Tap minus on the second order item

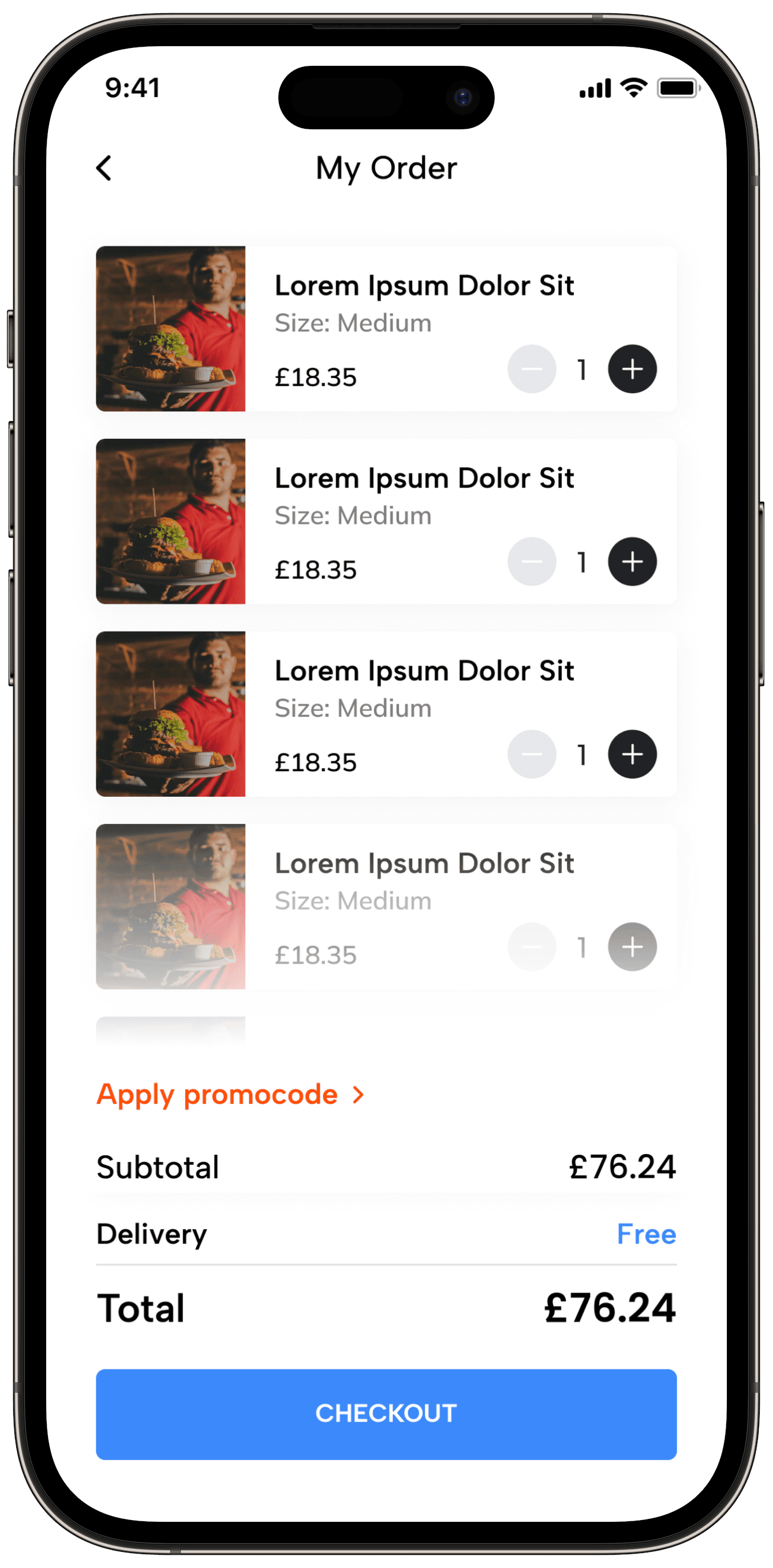[531, 561]
